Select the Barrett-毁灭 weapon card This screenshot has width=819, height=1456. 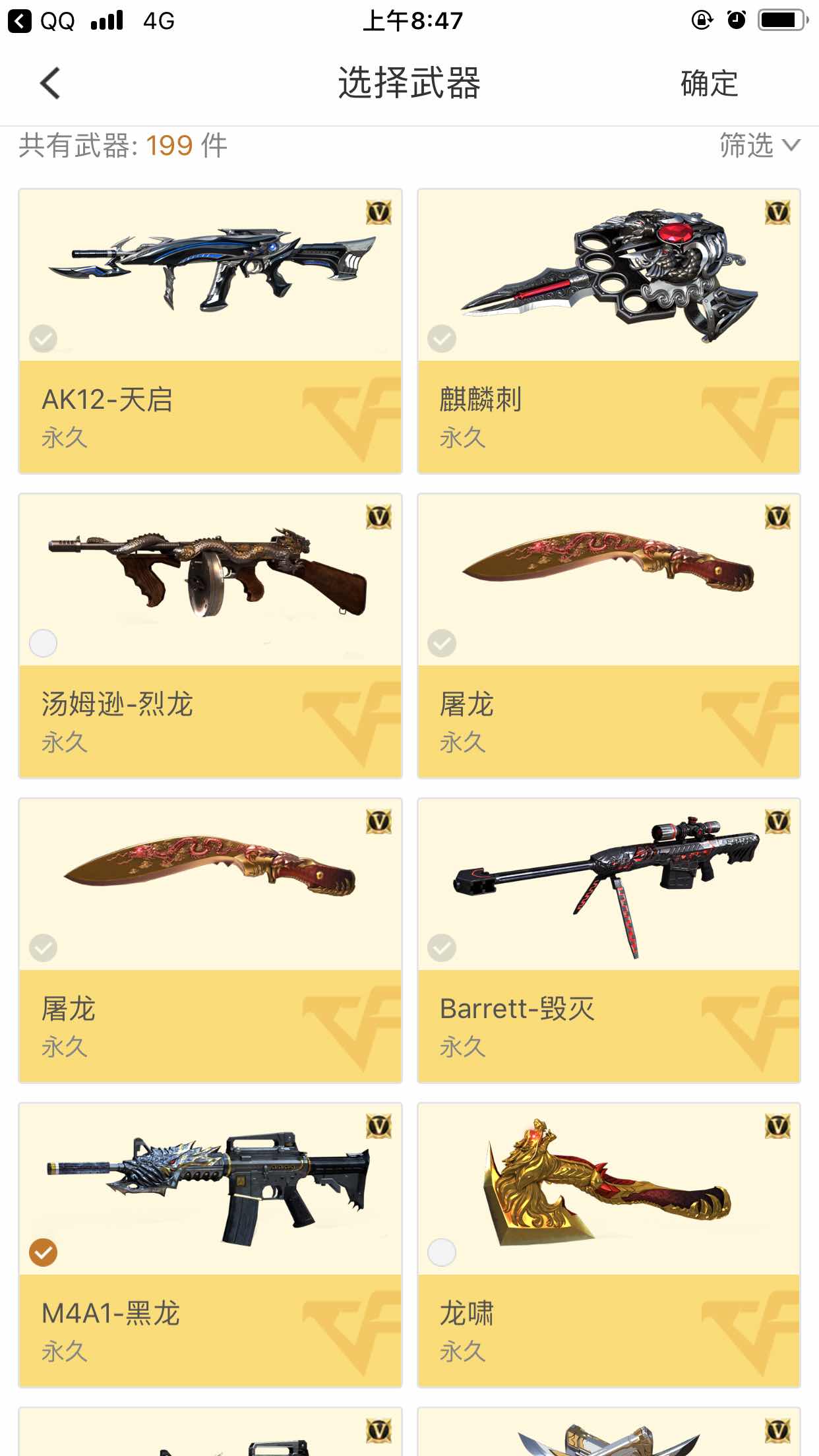coord(609,940)
